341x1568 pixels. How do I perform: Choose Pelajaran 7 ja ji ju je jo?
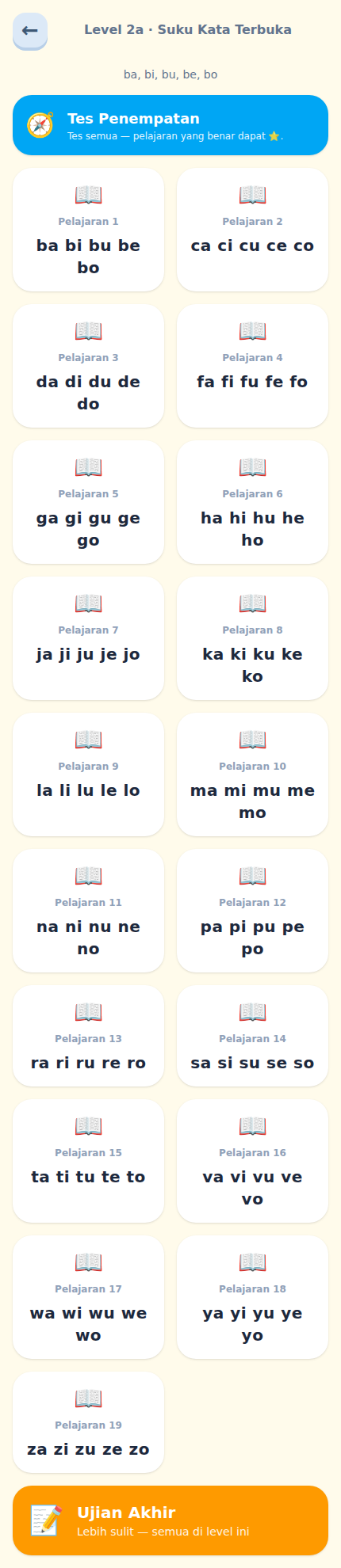click(x=88, y=638)
